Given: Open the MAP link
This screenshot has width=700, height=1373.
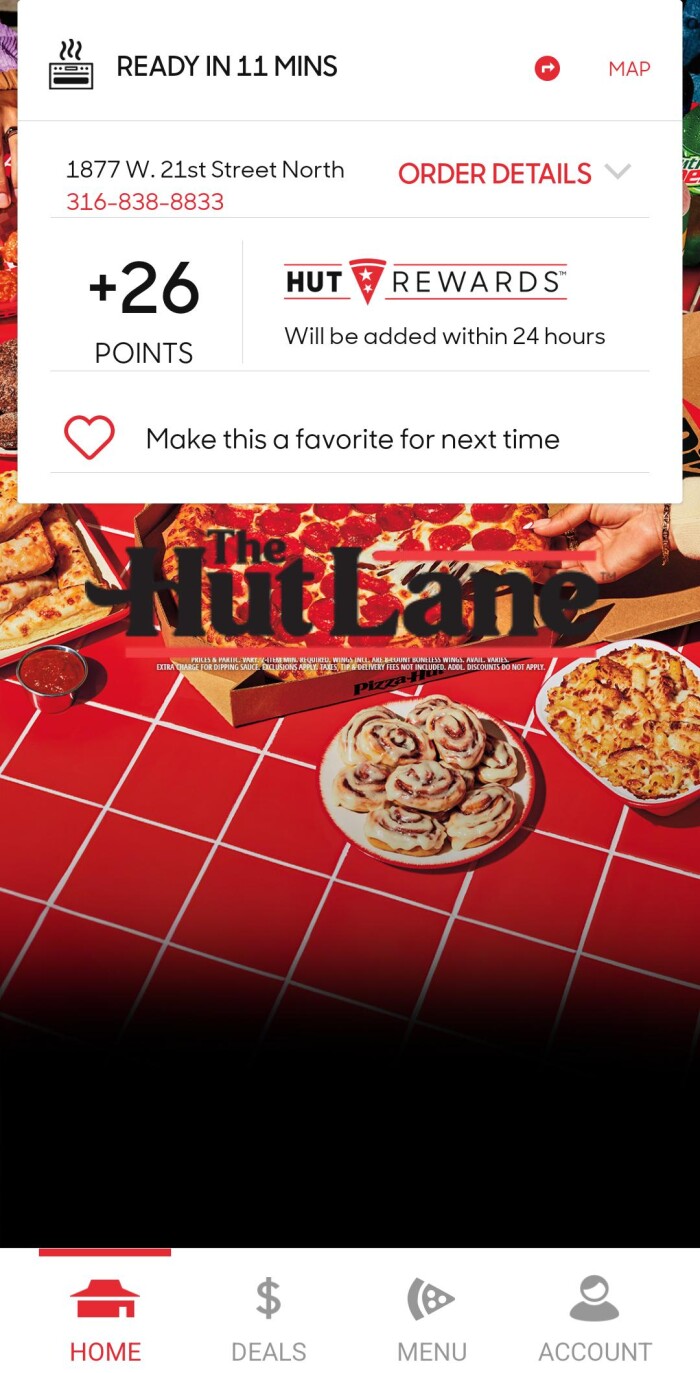Looking at the screenshot, I should pos(629,69).
